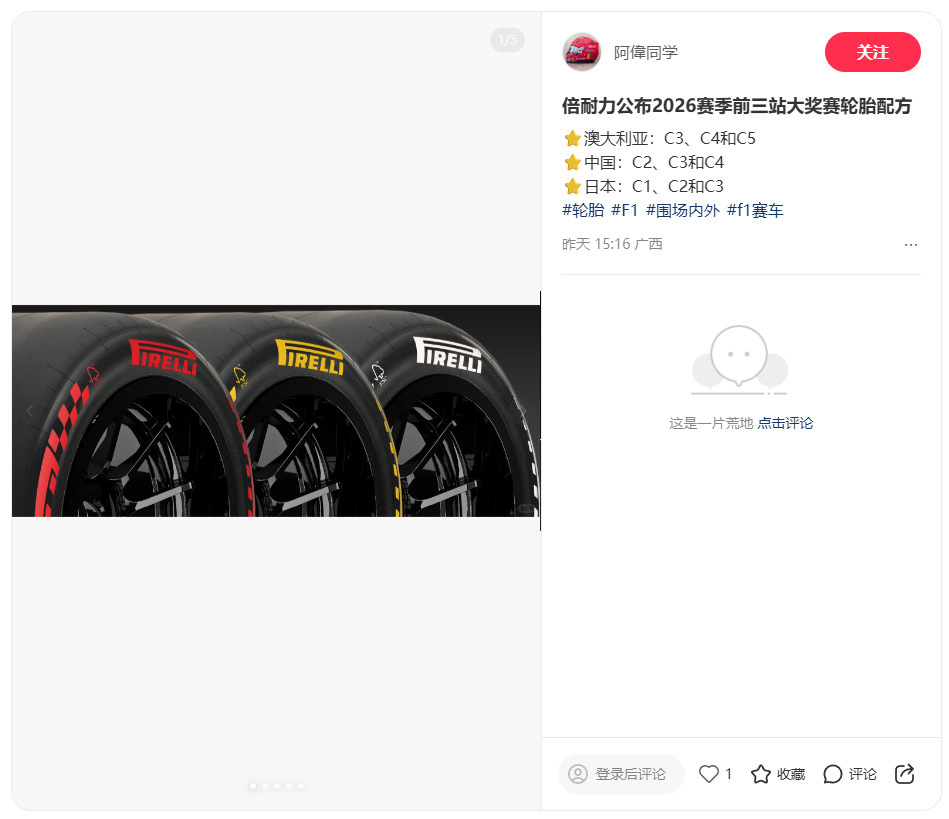Tap the 点击评论 link
This screenshot has width=949, height=819.
point(785,423)
